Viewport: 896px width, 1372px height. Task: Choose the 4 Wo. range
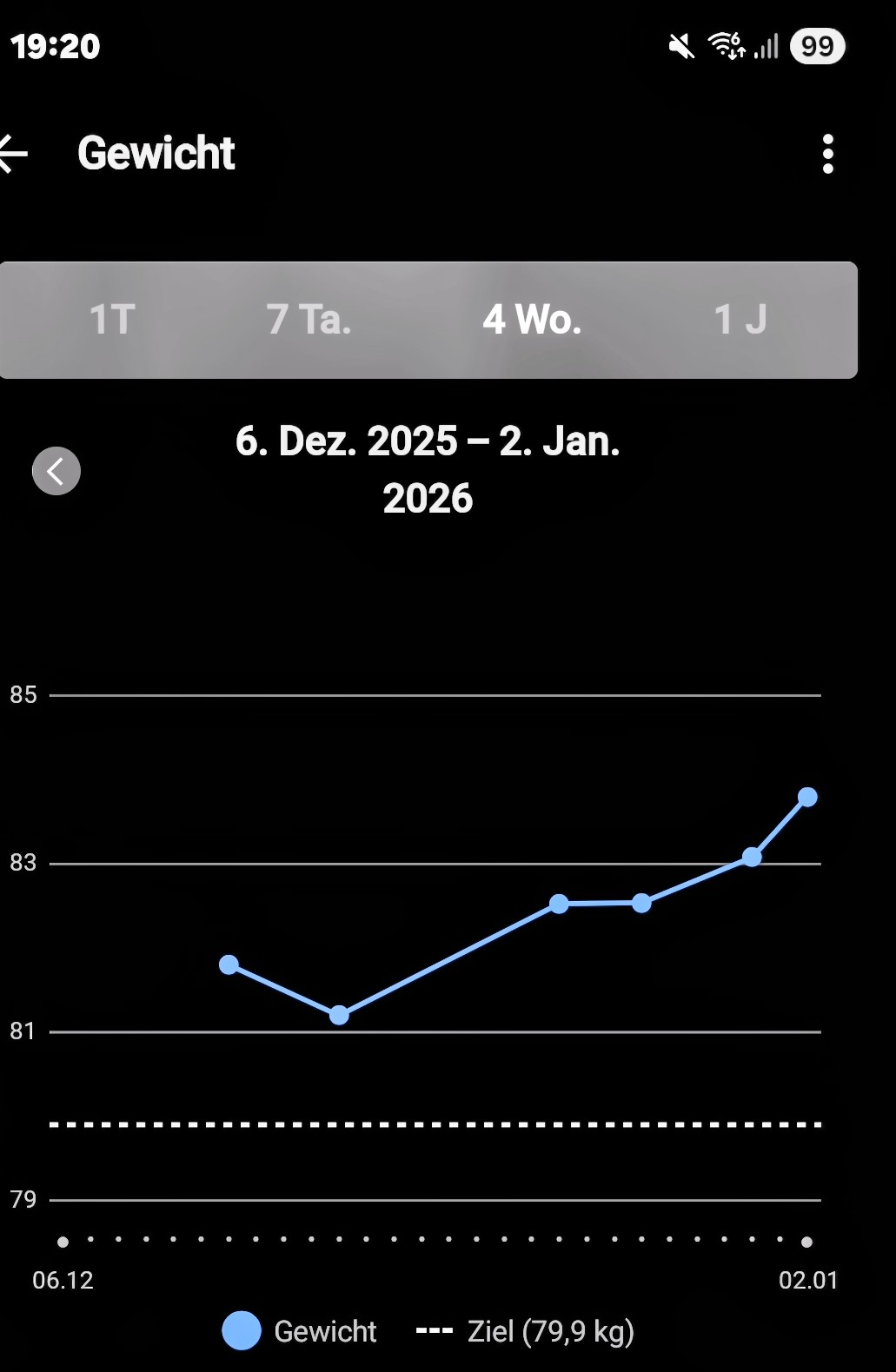pyautogui.click(x=532, y=320)
